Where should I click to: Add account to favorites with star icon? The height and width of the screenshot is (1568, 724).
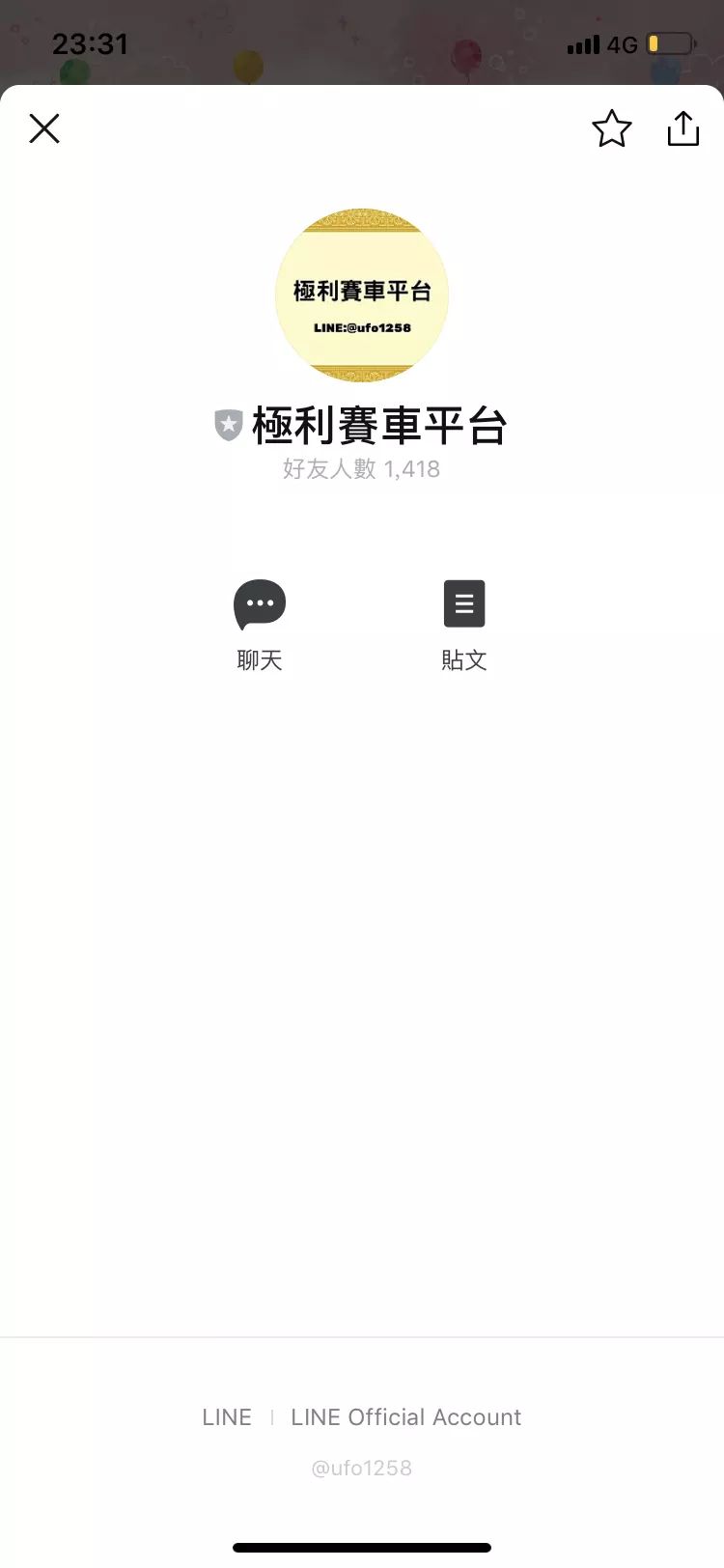(611, 128)
